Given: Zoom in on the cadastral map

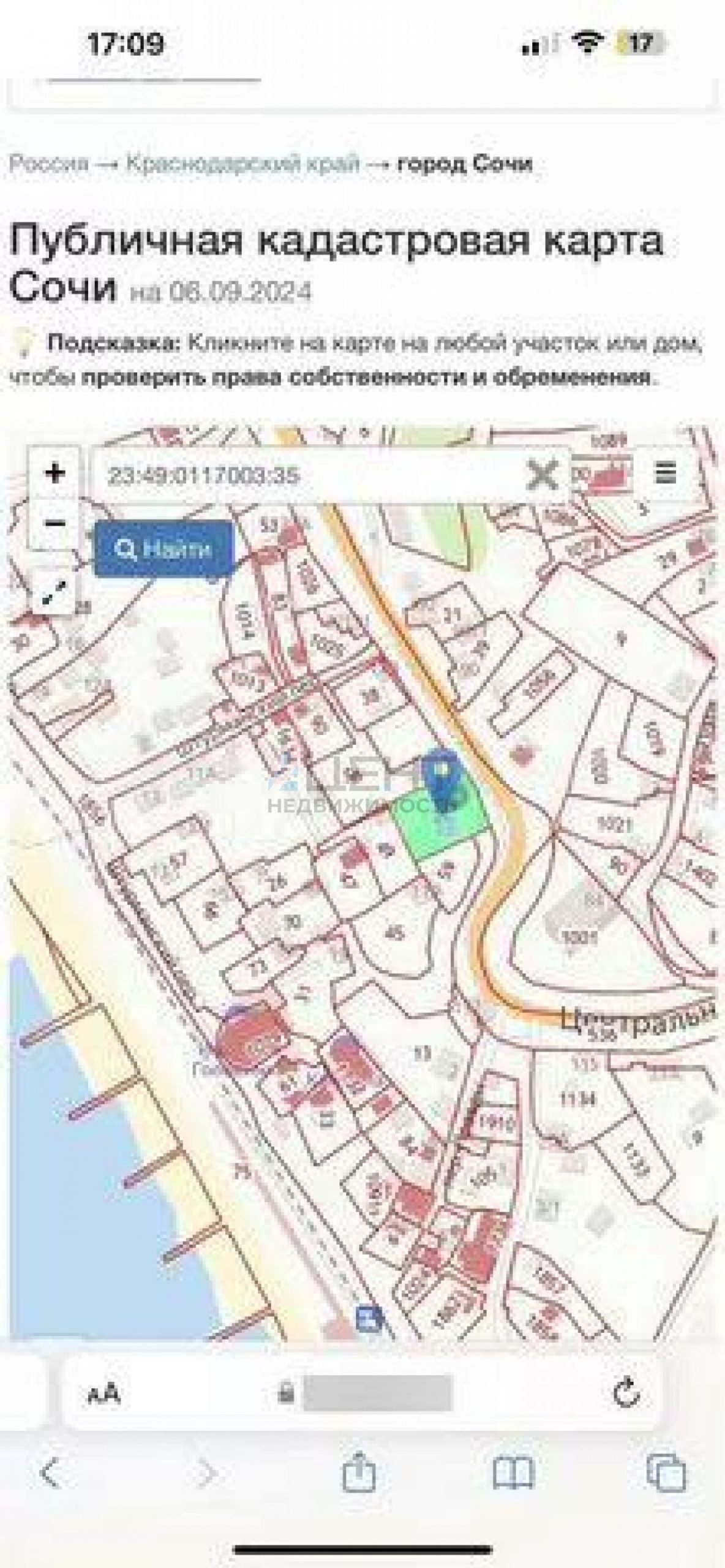Looking at the screenshot, I should coord(55,473).
